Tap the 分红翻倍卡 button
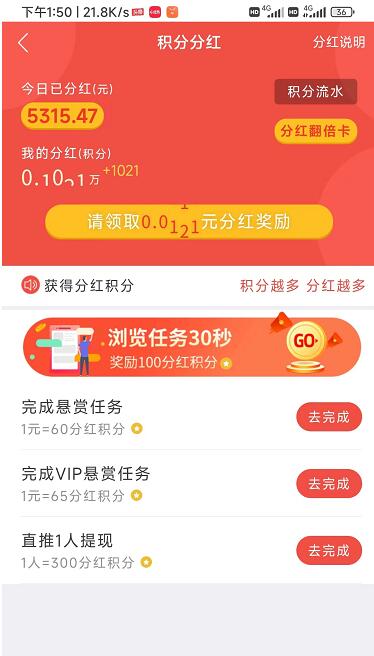Image resolution: width=374 pixels, height=656 pixels. pos(315,131)
